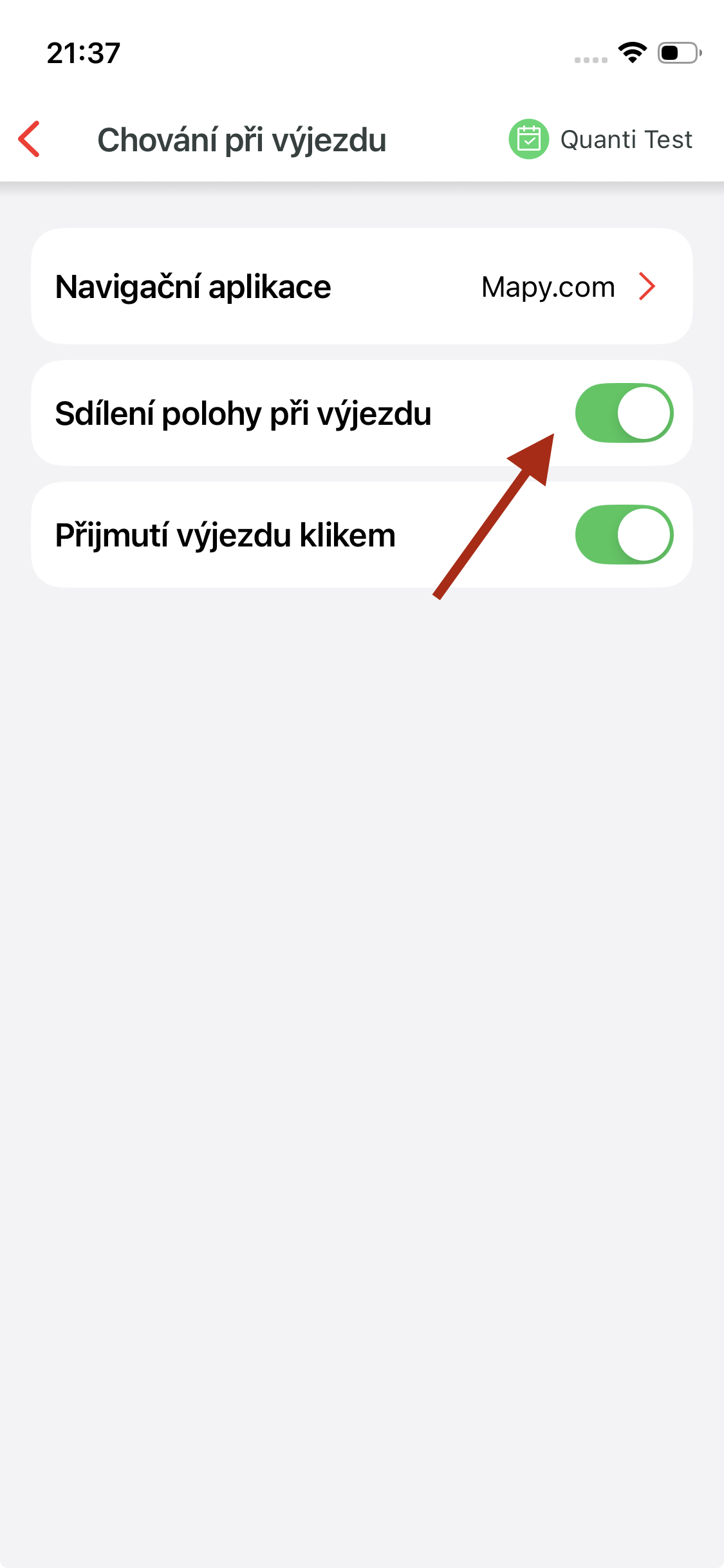Disable Sdílení polohy při výjezdu
This screenshot has height=1568, width=724.
(624, 413)
